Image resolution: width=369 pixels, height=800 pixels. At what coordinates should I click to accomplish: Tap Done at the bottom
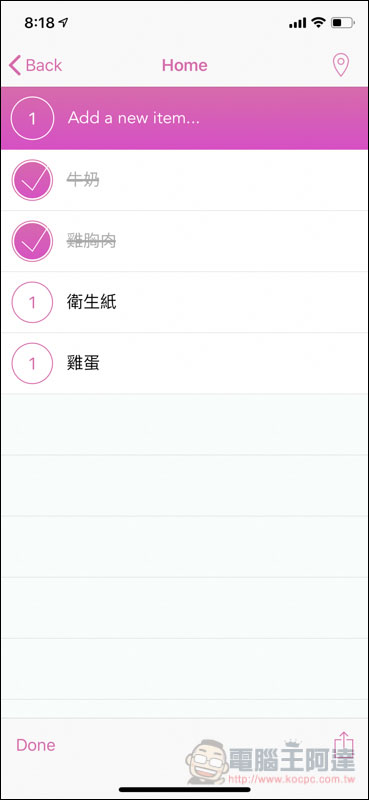[36, 745]
